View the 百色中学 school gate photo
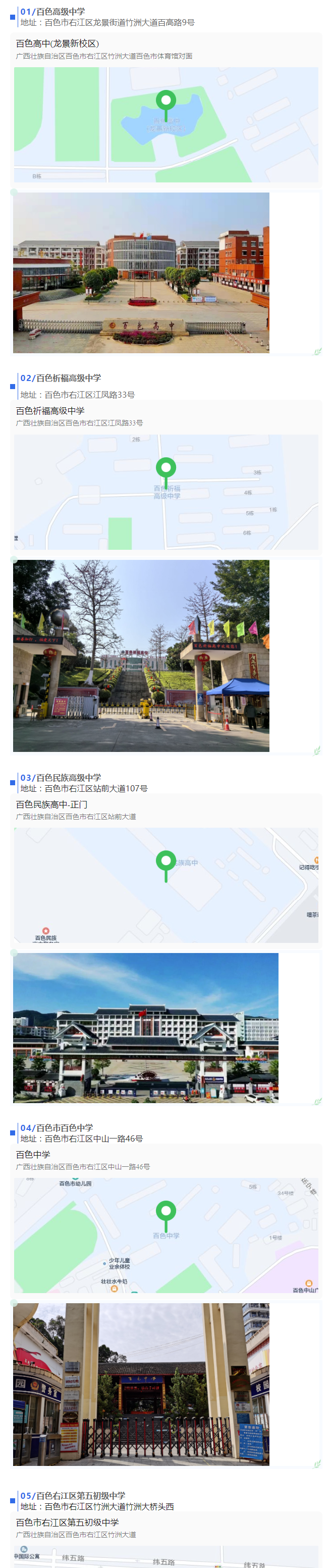Screen dimensions: 332x1568 pyautogui.click(x=141, y=1384)
